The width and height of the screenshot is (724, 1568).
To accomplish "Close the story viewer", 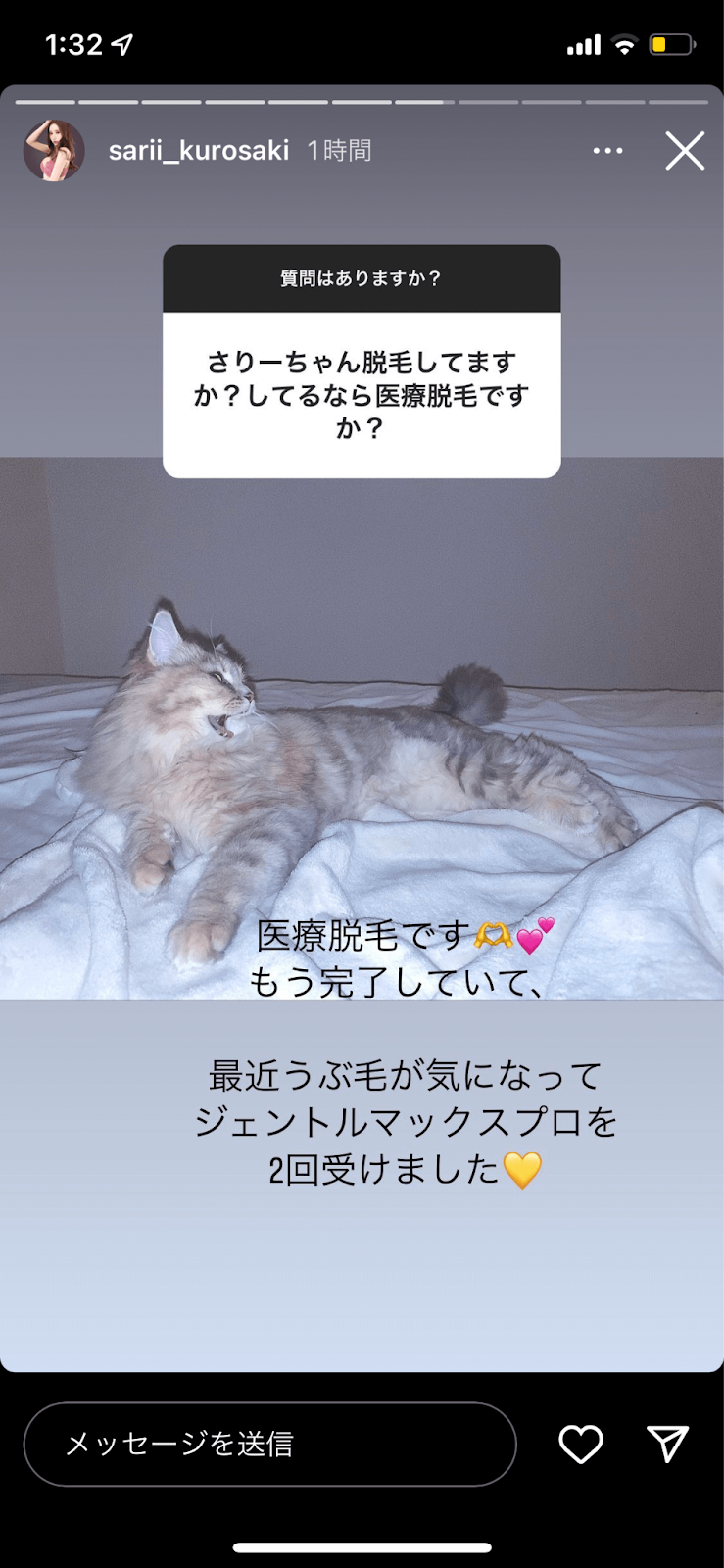I will pyautogui.click(x=685, y=151).
